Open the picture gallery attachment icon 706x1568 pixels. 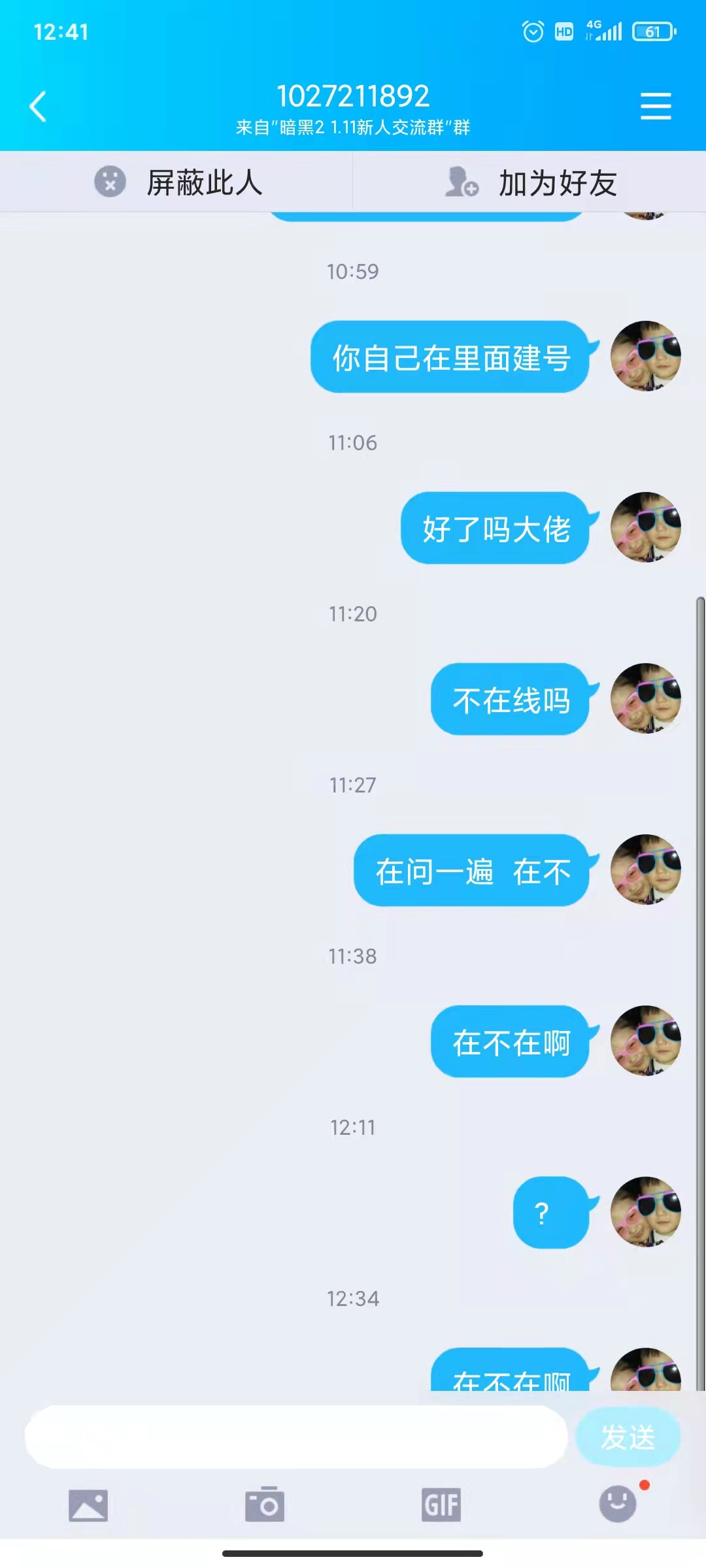click(x=88, y=1505)
